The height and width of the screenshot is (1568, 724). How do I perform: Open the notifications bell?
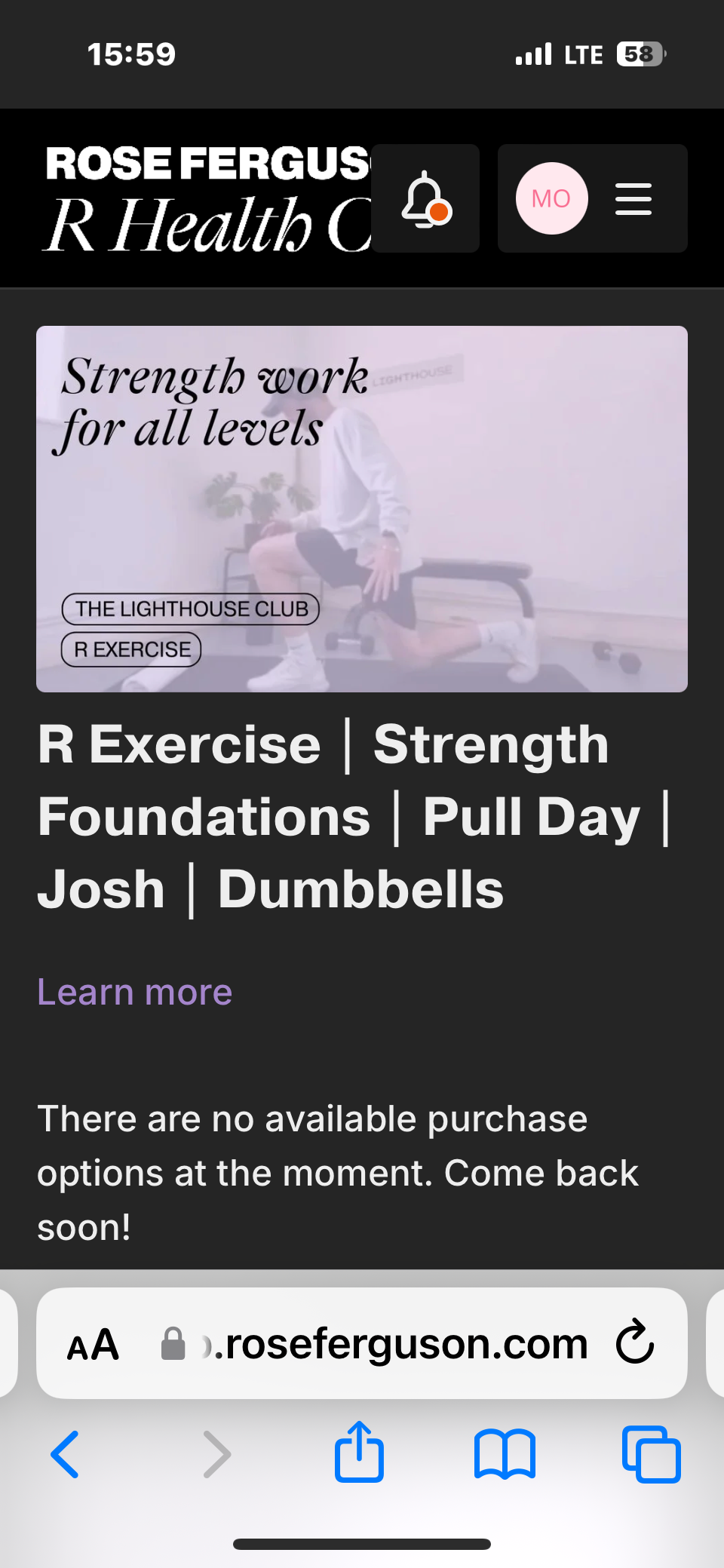(x=425, y=199)
